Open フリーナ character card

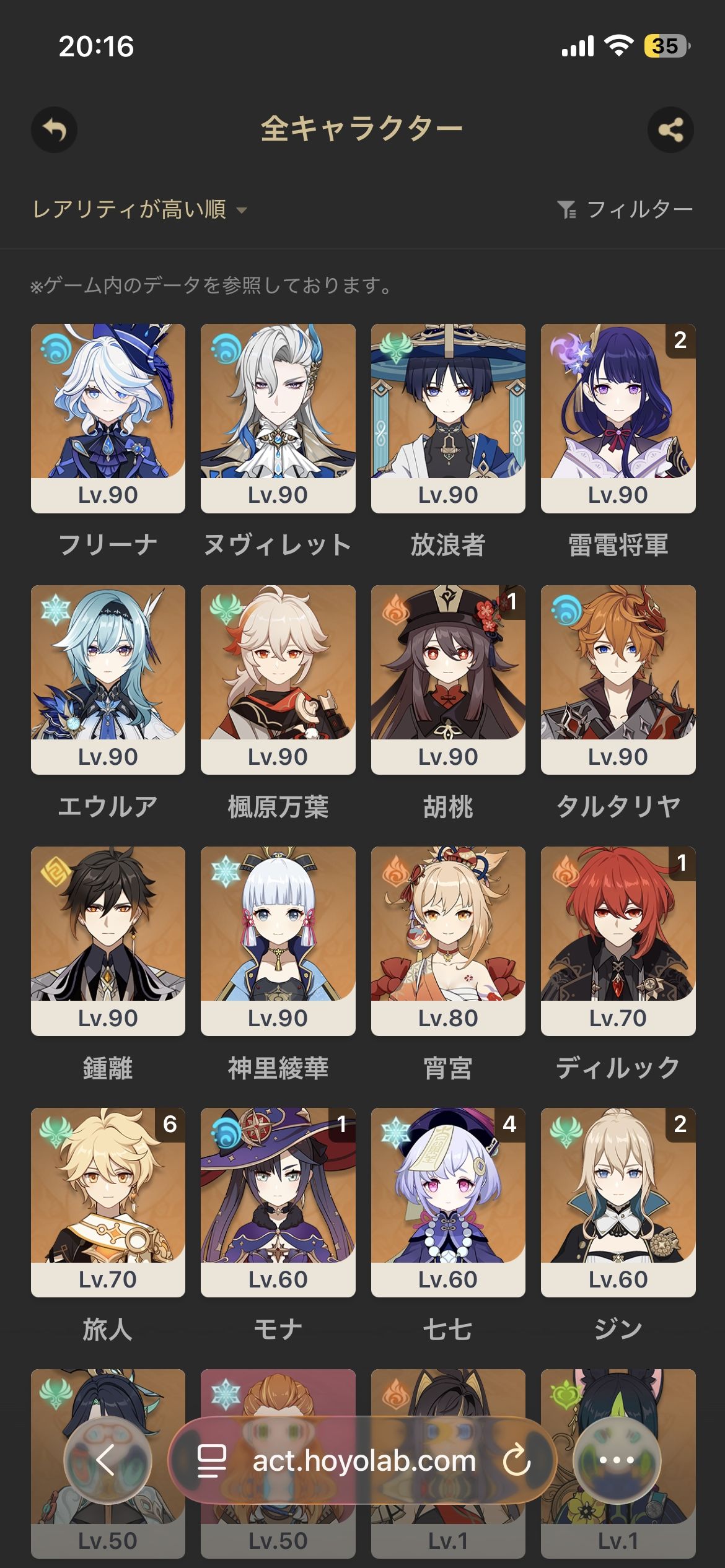[x=108, y=418]
